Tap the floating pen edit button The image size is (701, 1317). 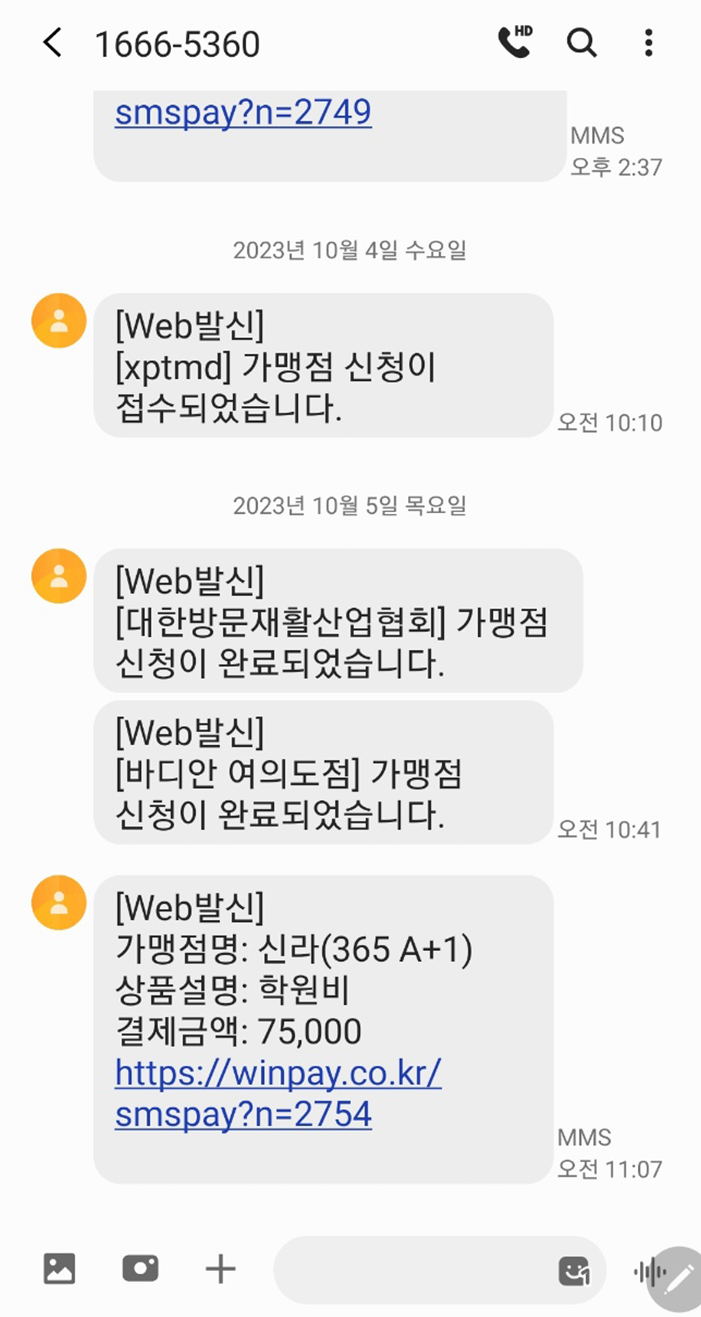(679, 1277)
